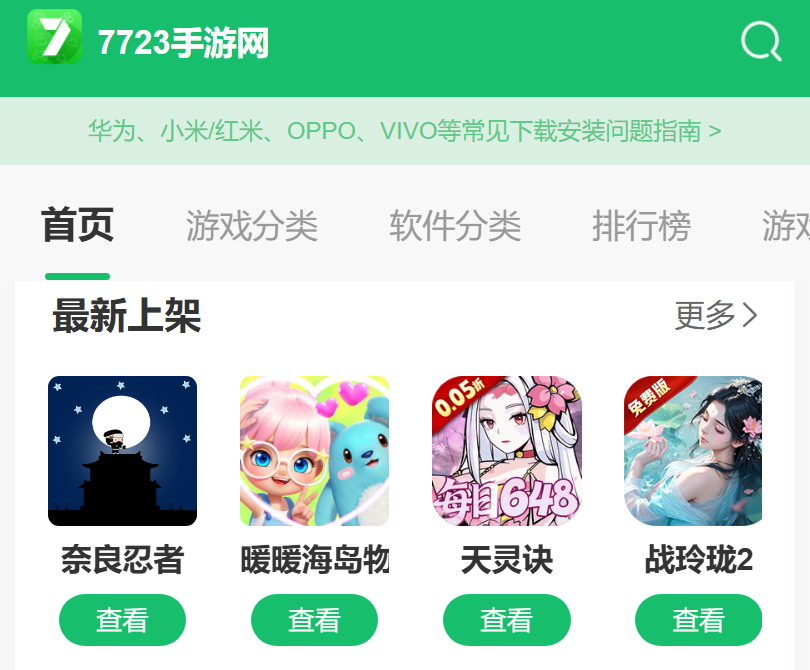Tap 查看 under 天灵诀

point(507,620)
